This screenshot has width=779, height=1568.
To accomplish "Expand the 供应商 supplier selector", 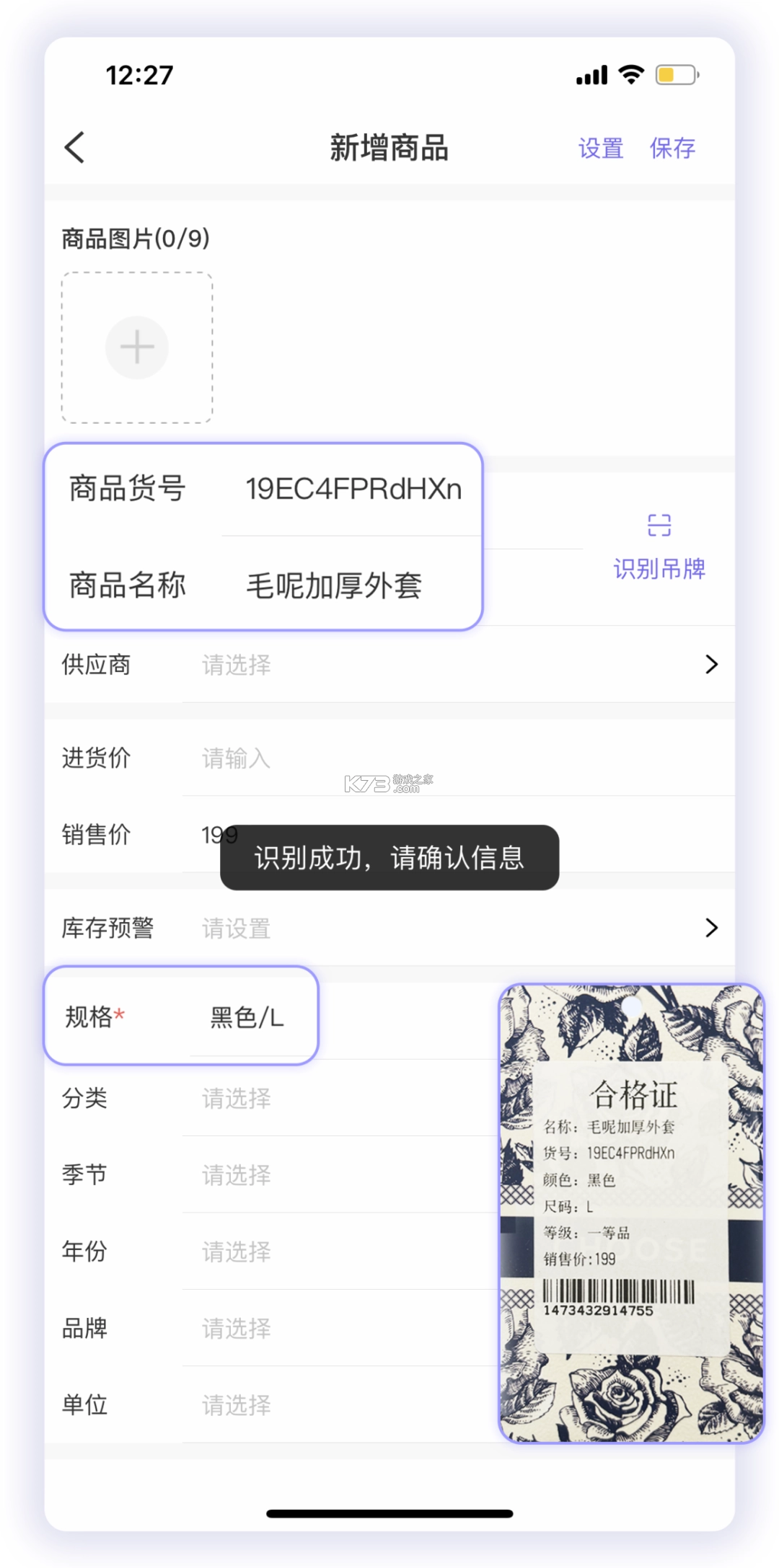I will point(389,665).
